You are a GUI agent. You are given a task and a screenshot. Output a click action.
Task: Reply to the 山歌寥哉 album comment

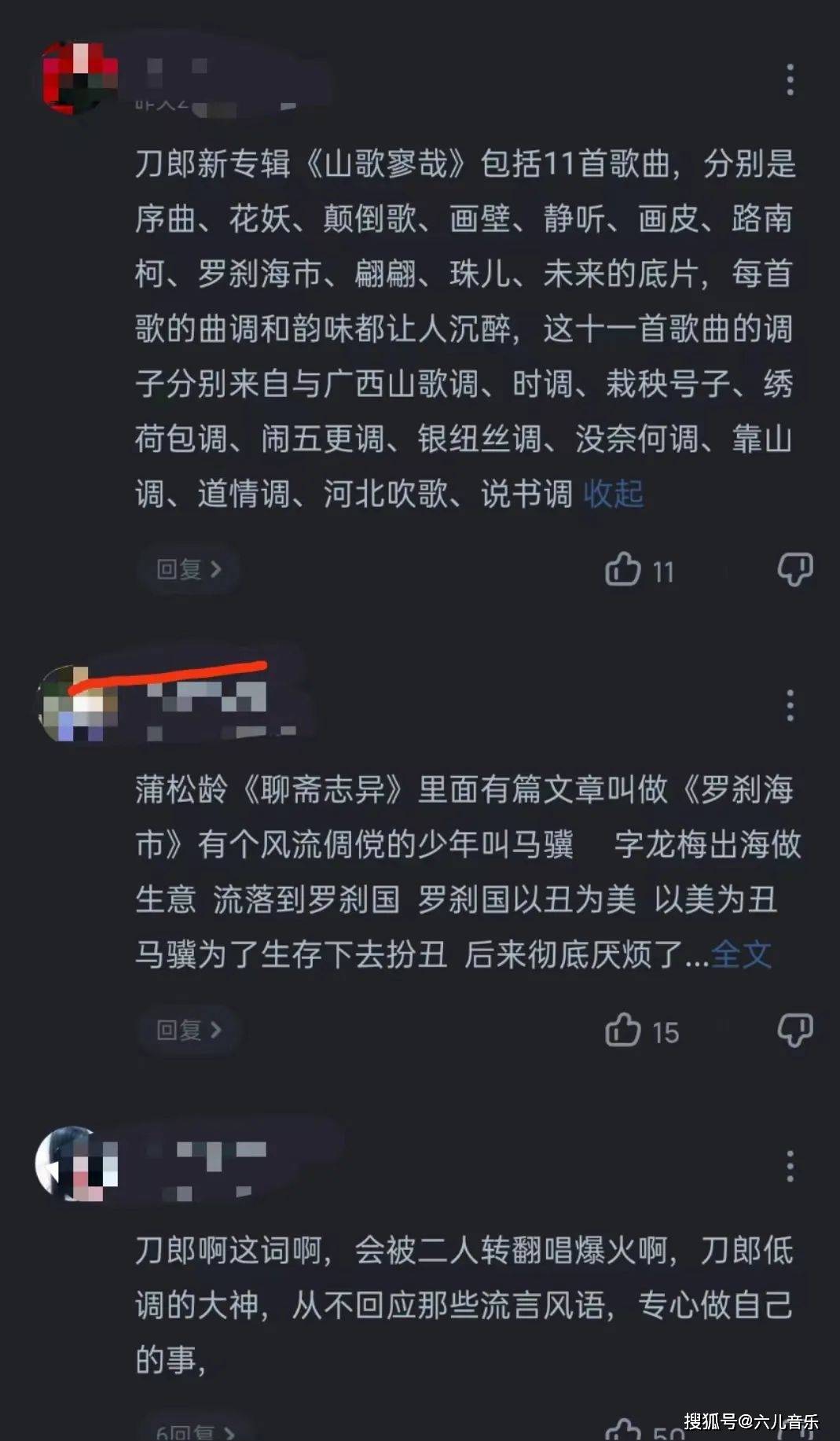[x=189, y=569]
